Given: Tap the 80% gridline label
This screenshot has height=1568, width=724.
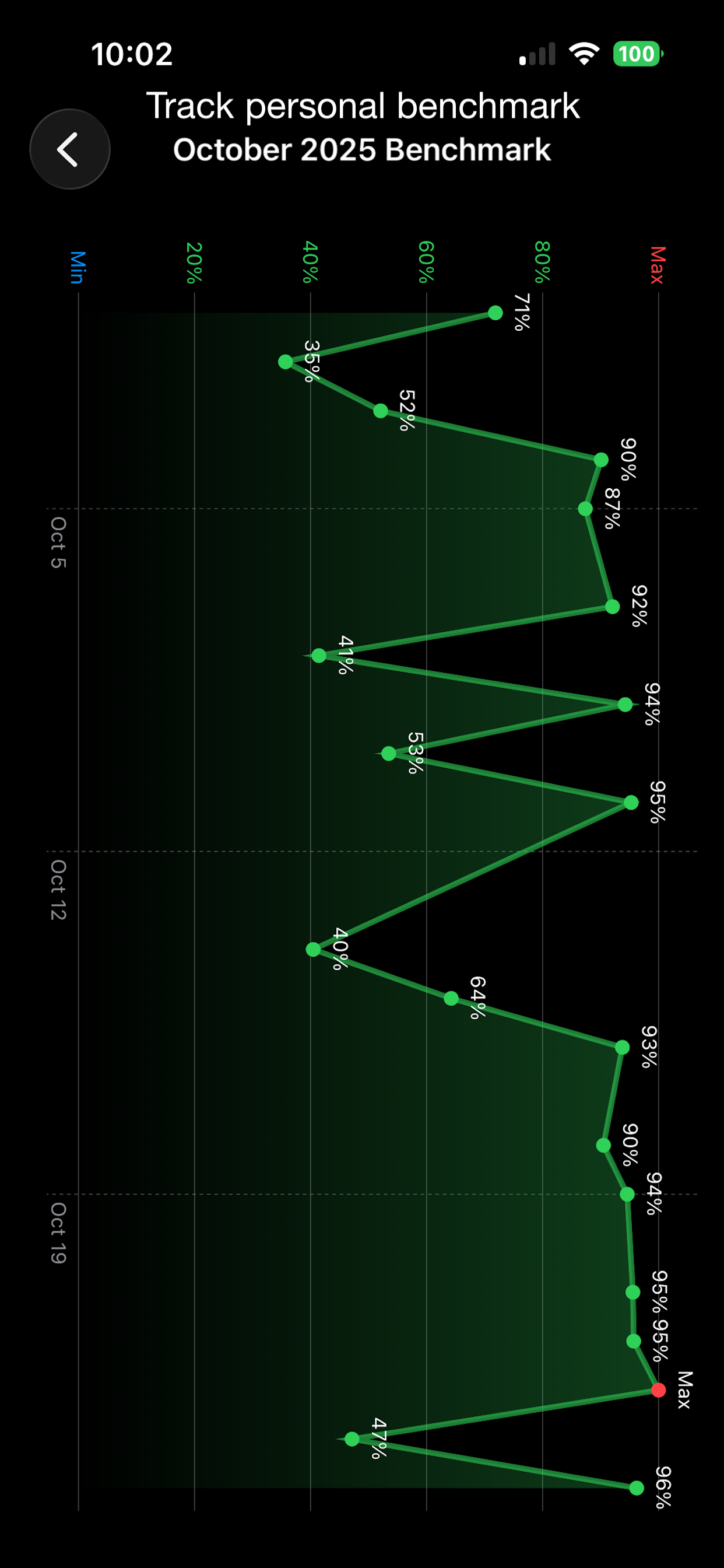Looking at the screenshot, I should tap(540, 264).
